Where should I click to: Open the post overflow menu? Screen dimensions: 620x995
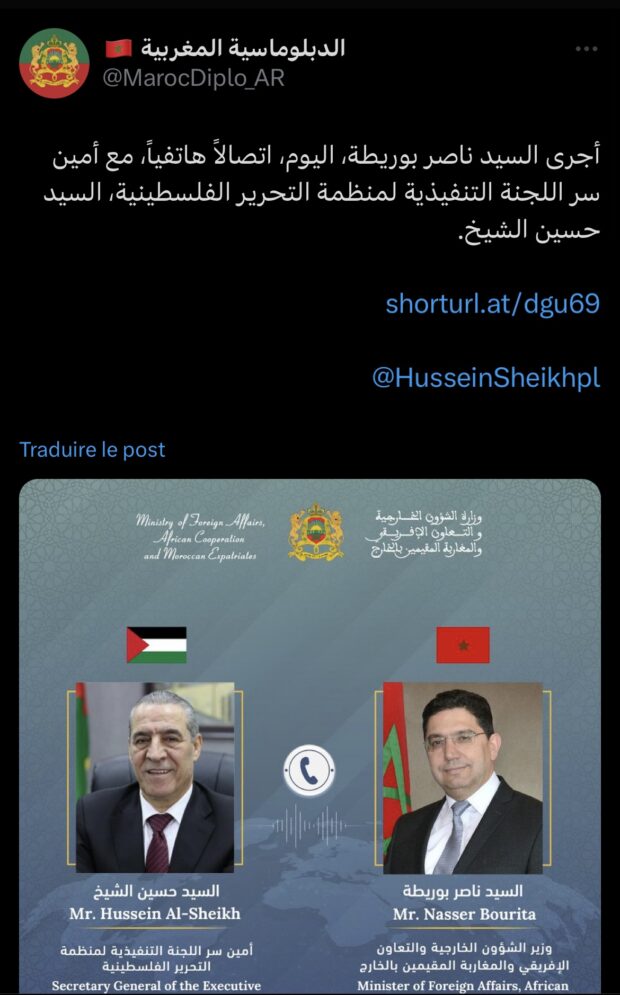pyautogui.click(x=587, y=50)
